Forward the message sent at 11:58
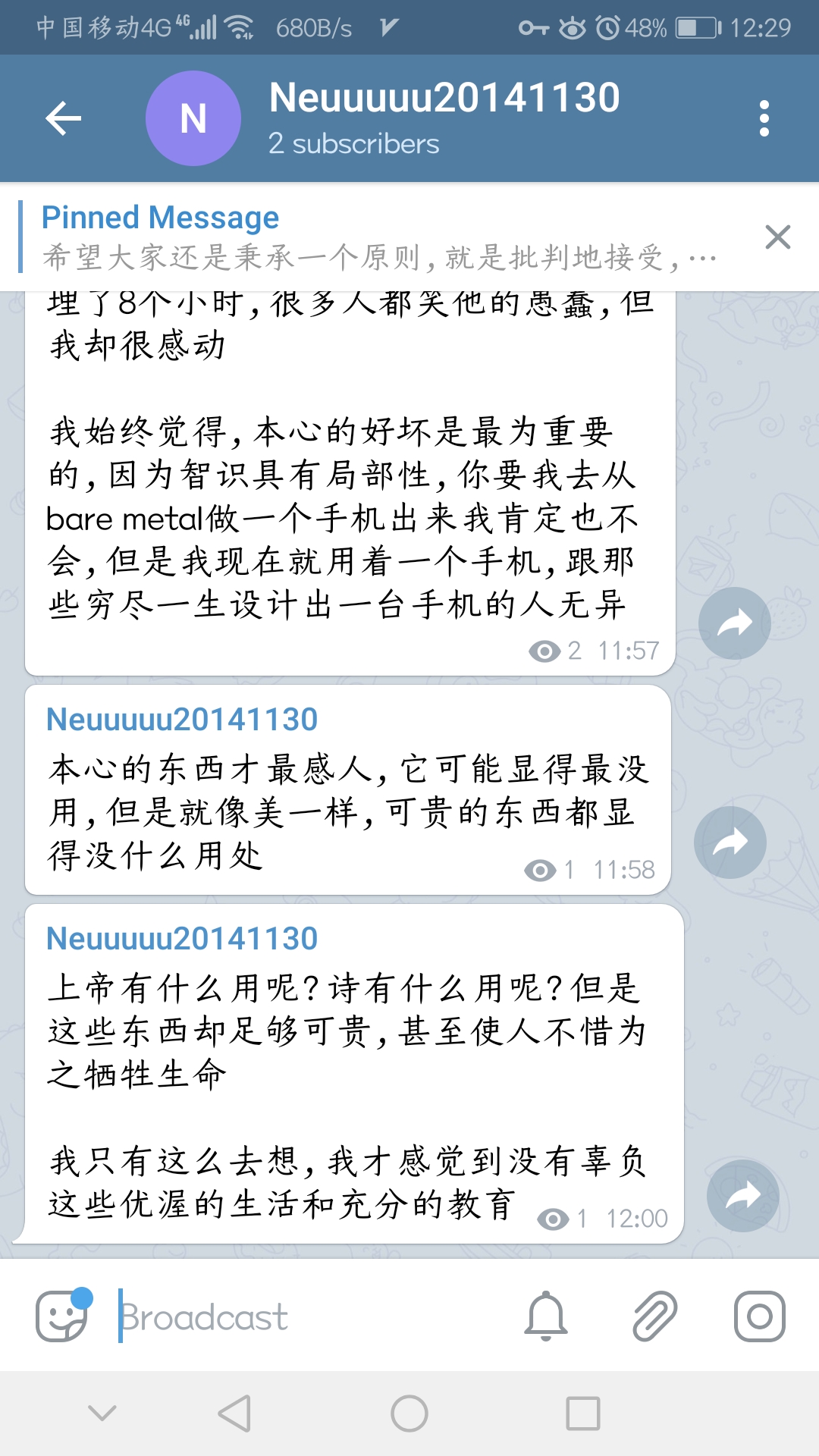The width and height of the screenshot is (819, 1456). pos(730,843)
